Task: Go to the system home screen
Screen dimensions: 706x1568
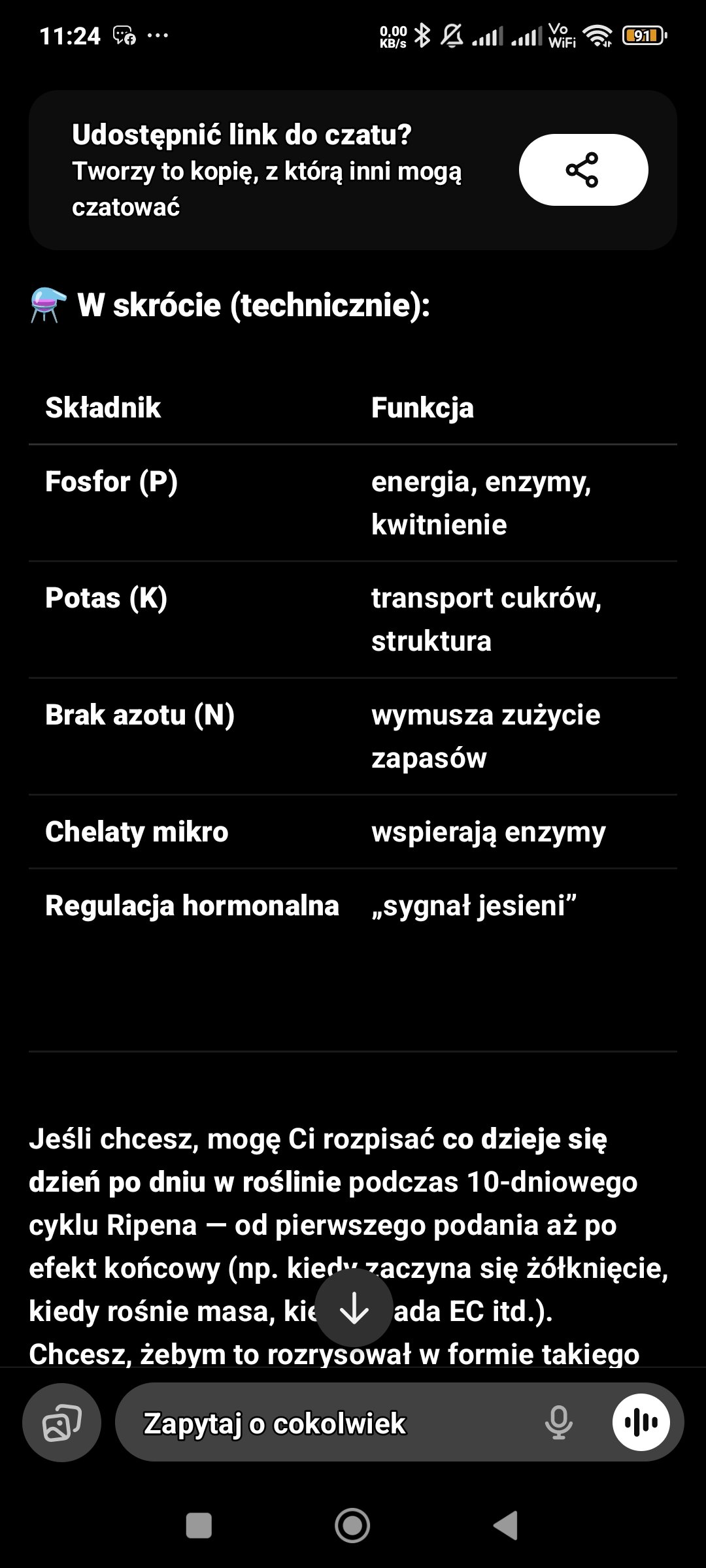Action: click(x=352, y=1526)
